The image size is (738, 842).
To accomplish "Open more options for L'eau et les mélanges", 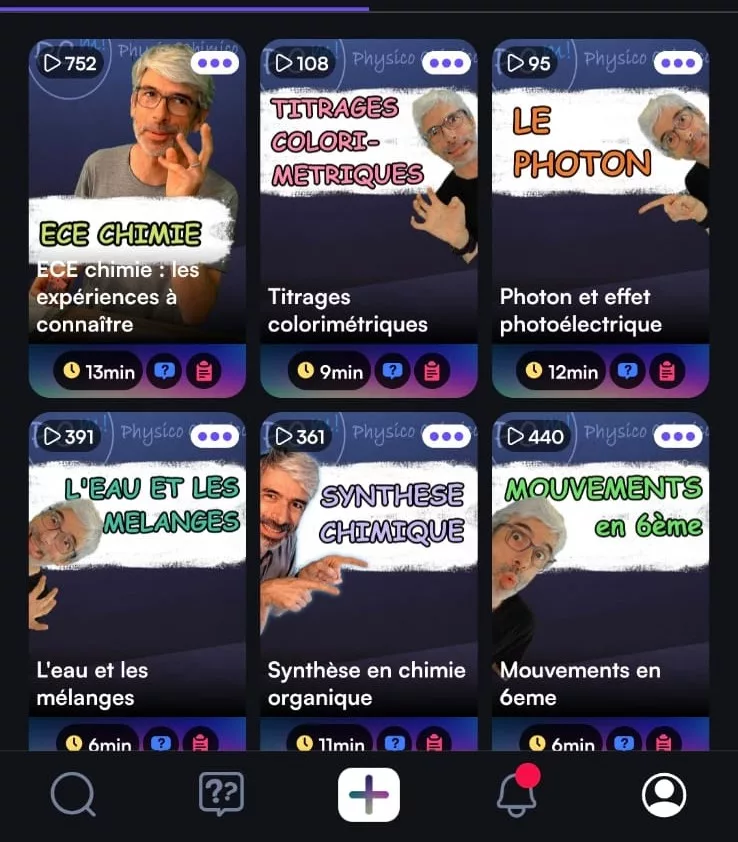I will pos(215,437).
